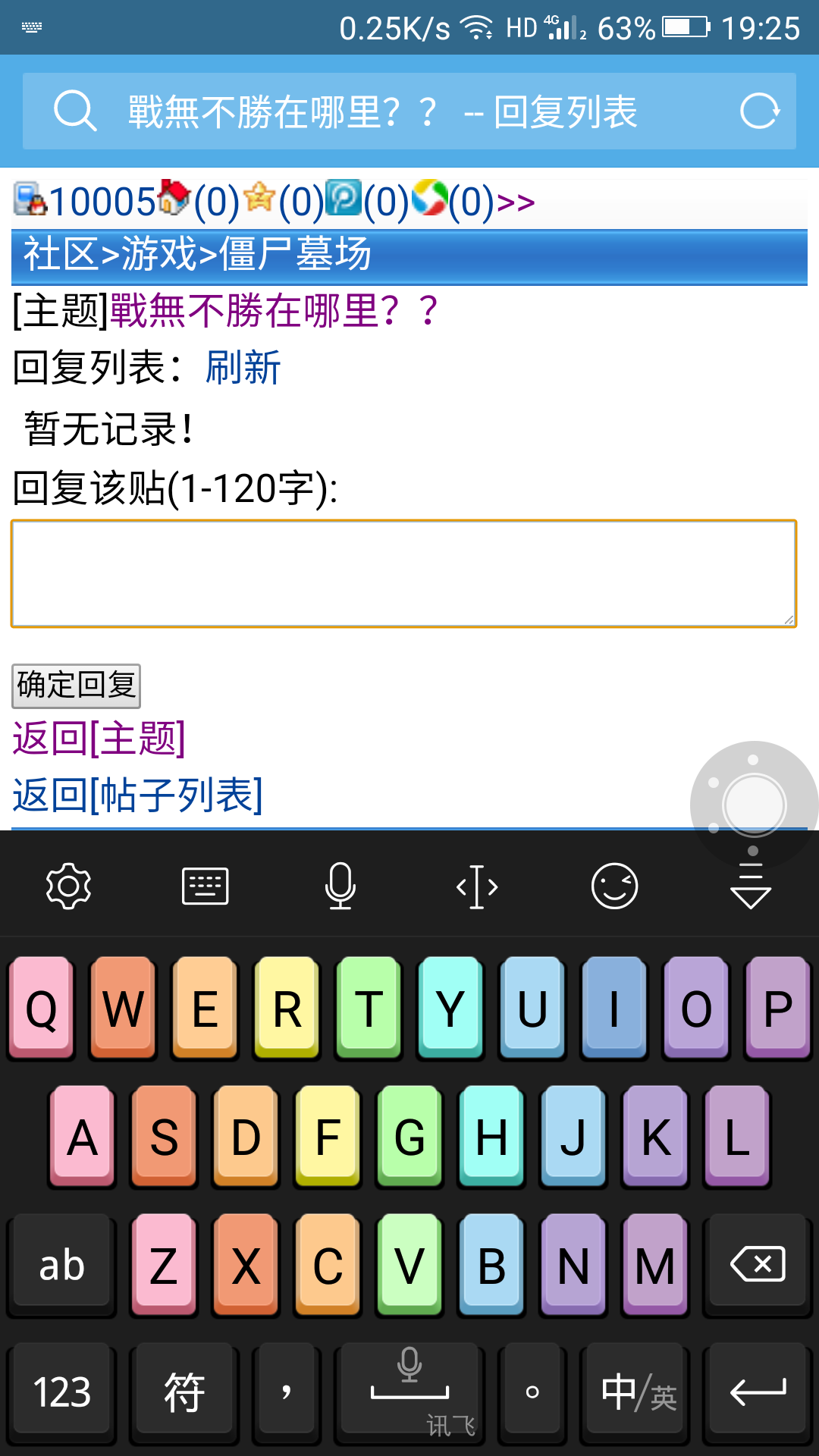The height and width of the screenshot is (1456, 819).
Task: Switch keyboard layout icon
Action: (205, 886)
